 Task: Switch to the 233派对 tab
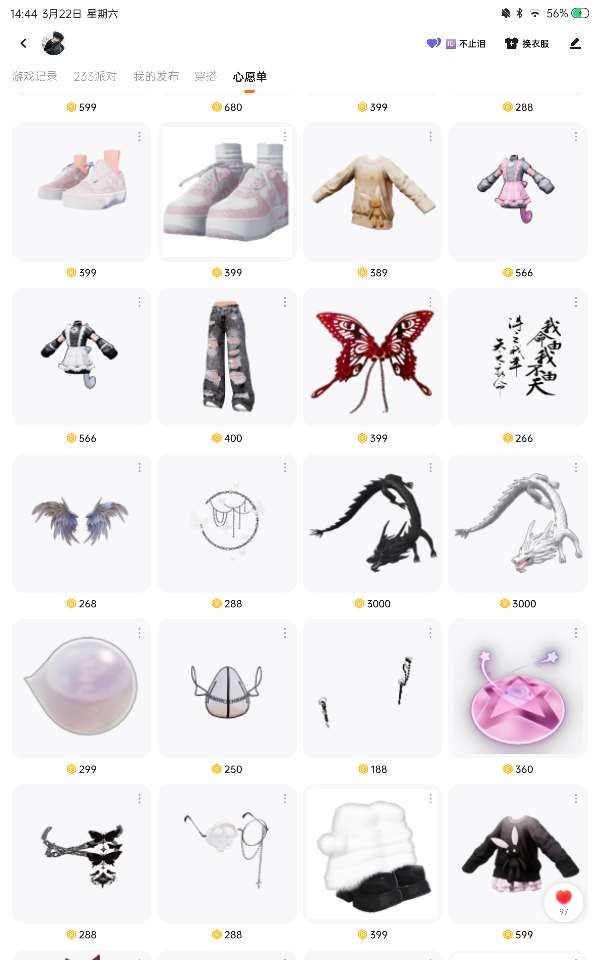pos(95,76)
